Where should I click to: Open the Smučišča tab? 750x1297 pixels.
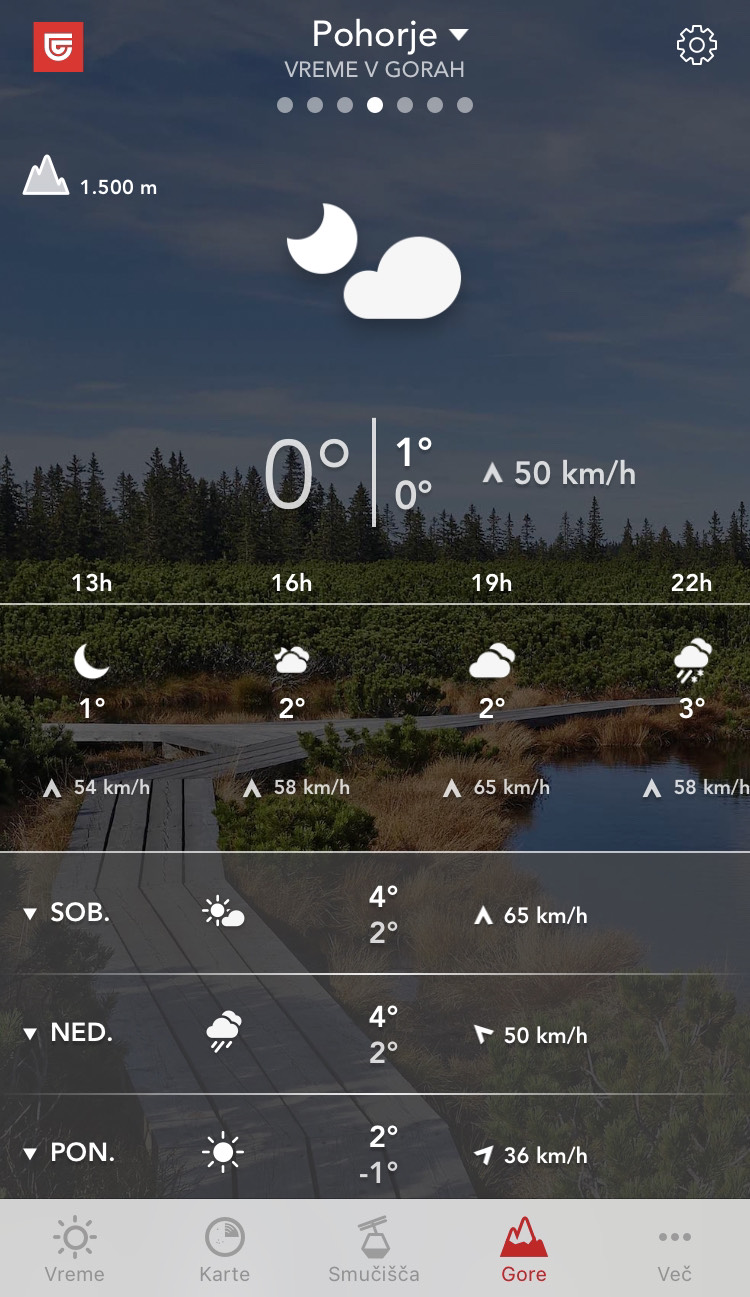[x=374, y=1250]
